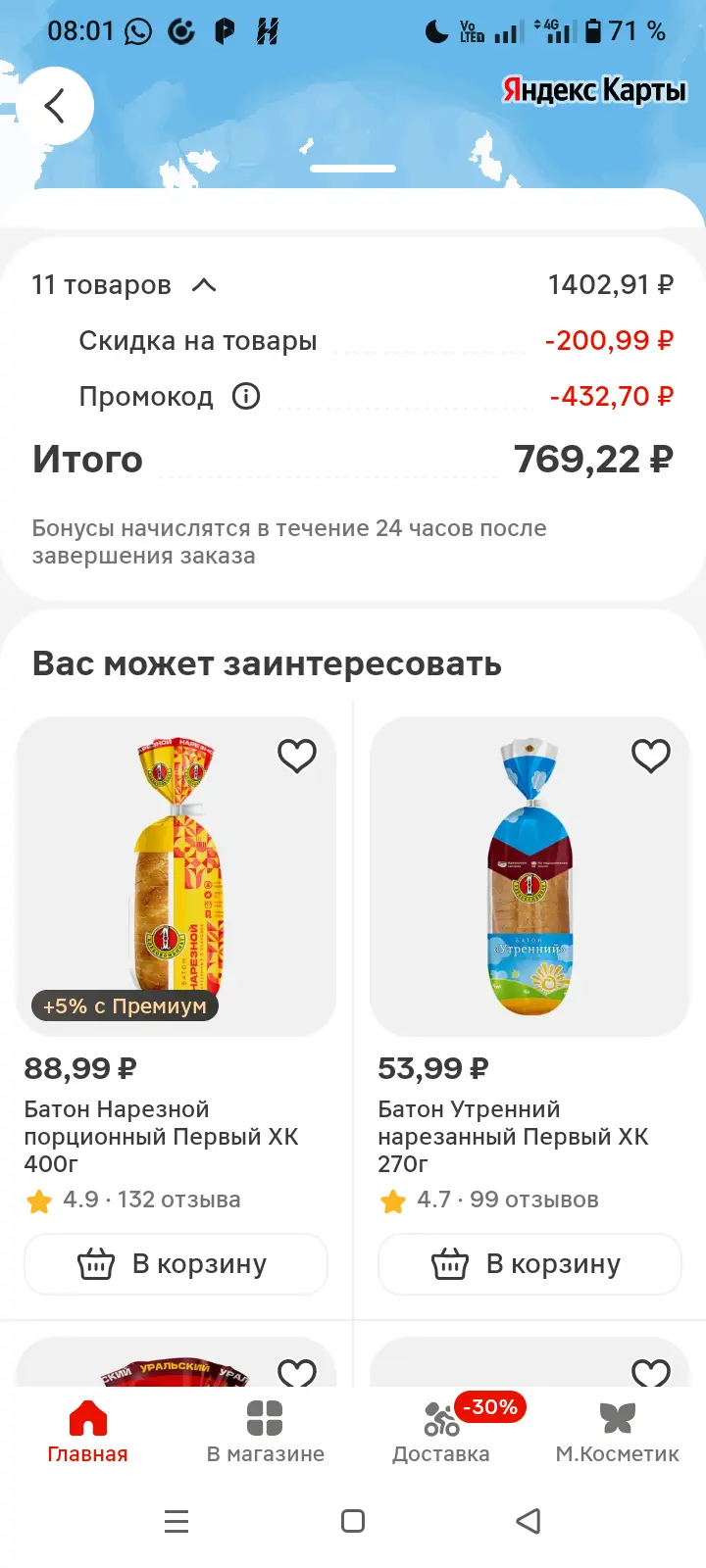Switch to the В магазине tab
Image resolution: width=706 pixels, height=1568 pixels.
pyautogui.click(x=265, y=1432)
